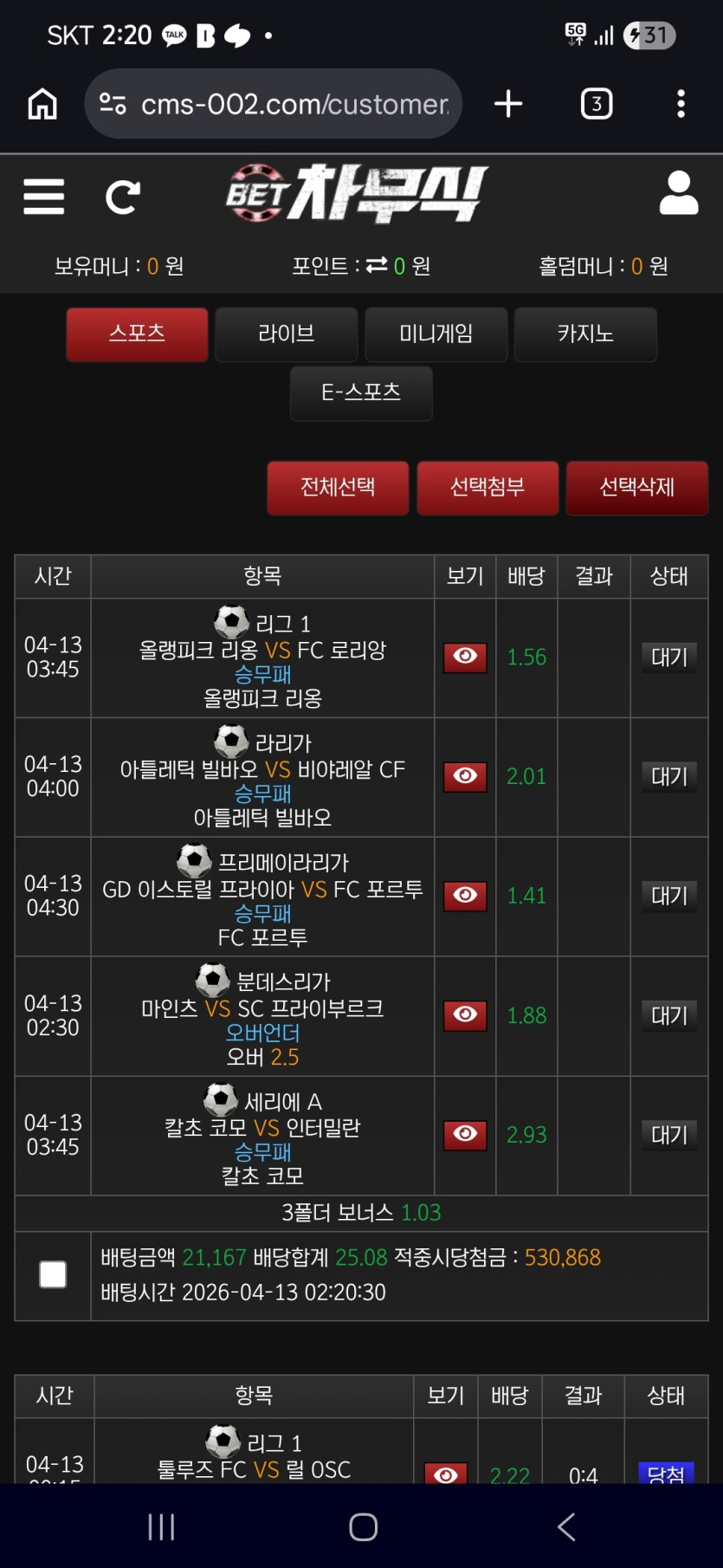The height and width of the screenshot is (1568, 723).
Task: Tap 선택첨부 button
Action: point(487,488)
